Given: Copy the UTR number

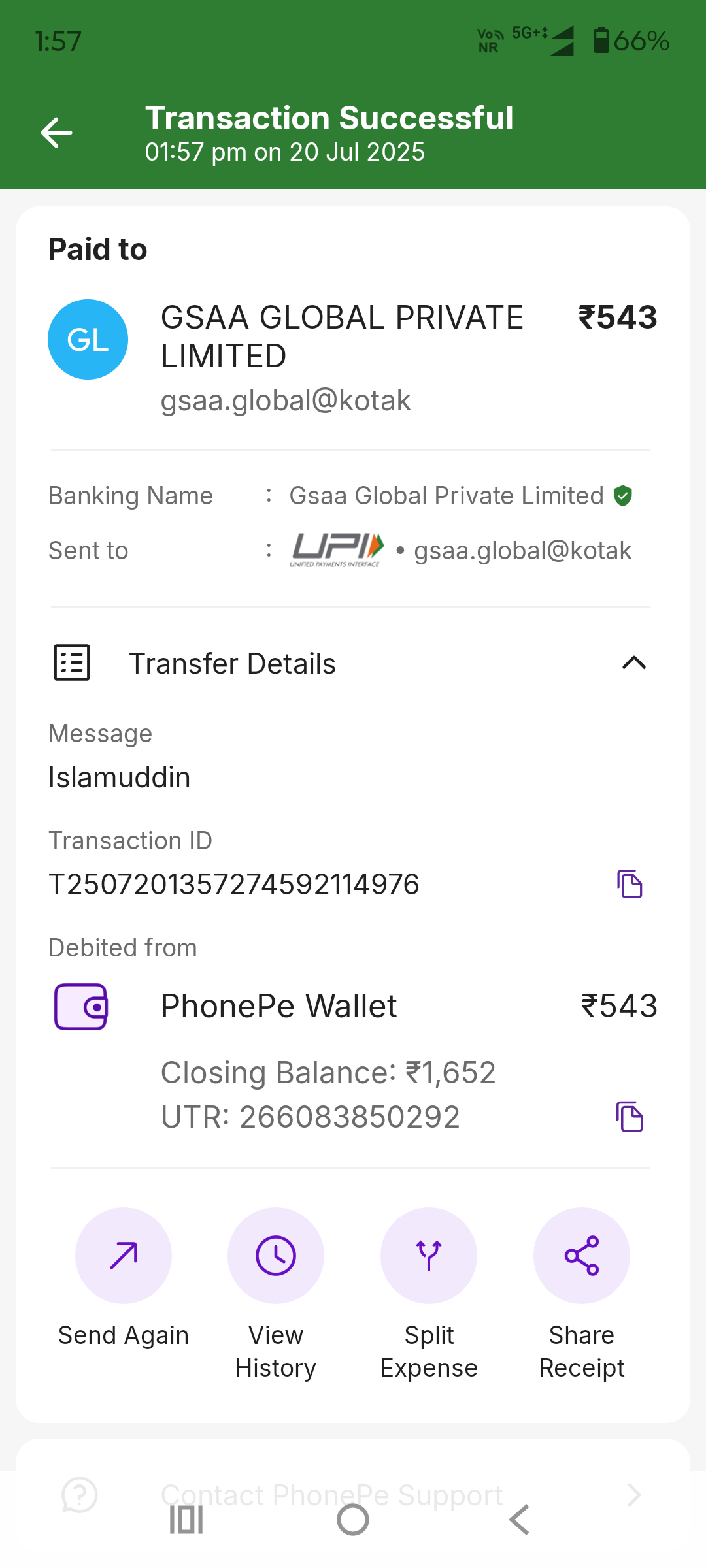Looking at the screenshot, I should (x=630, y=1117).
